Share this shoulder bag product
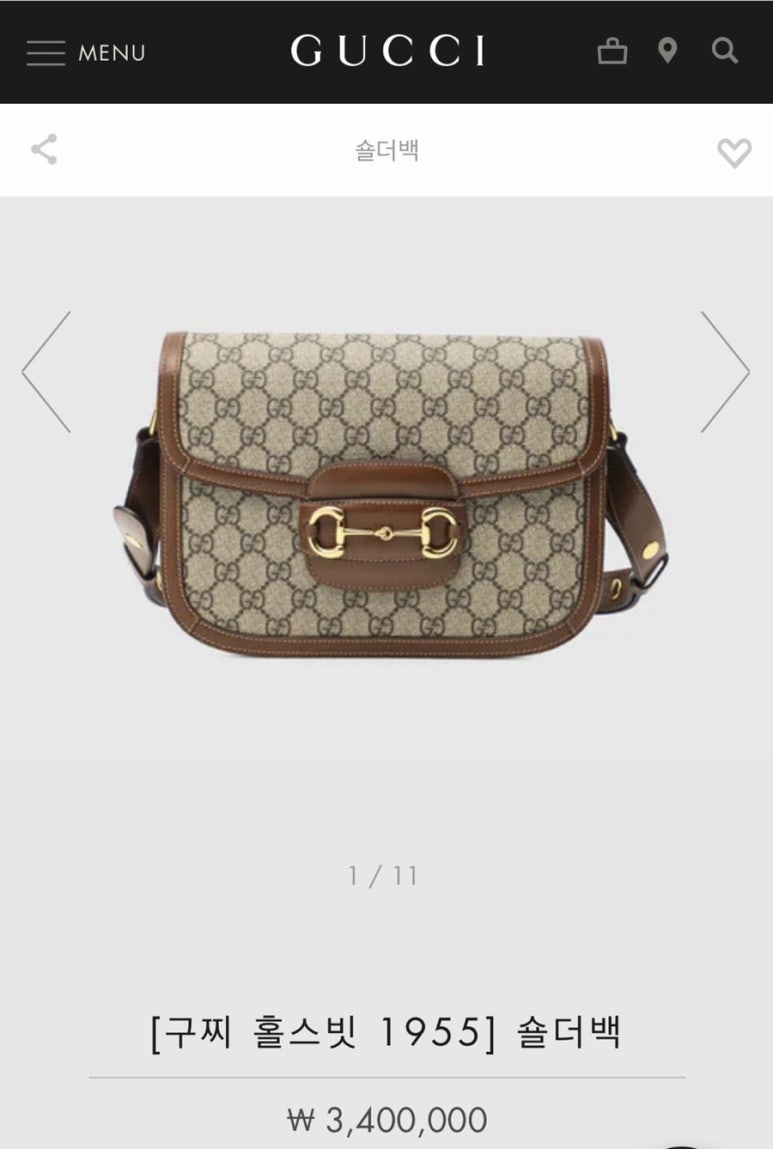Image resolution: width=773 pixels, height=1149 pixels. click(x=44, y=150)
